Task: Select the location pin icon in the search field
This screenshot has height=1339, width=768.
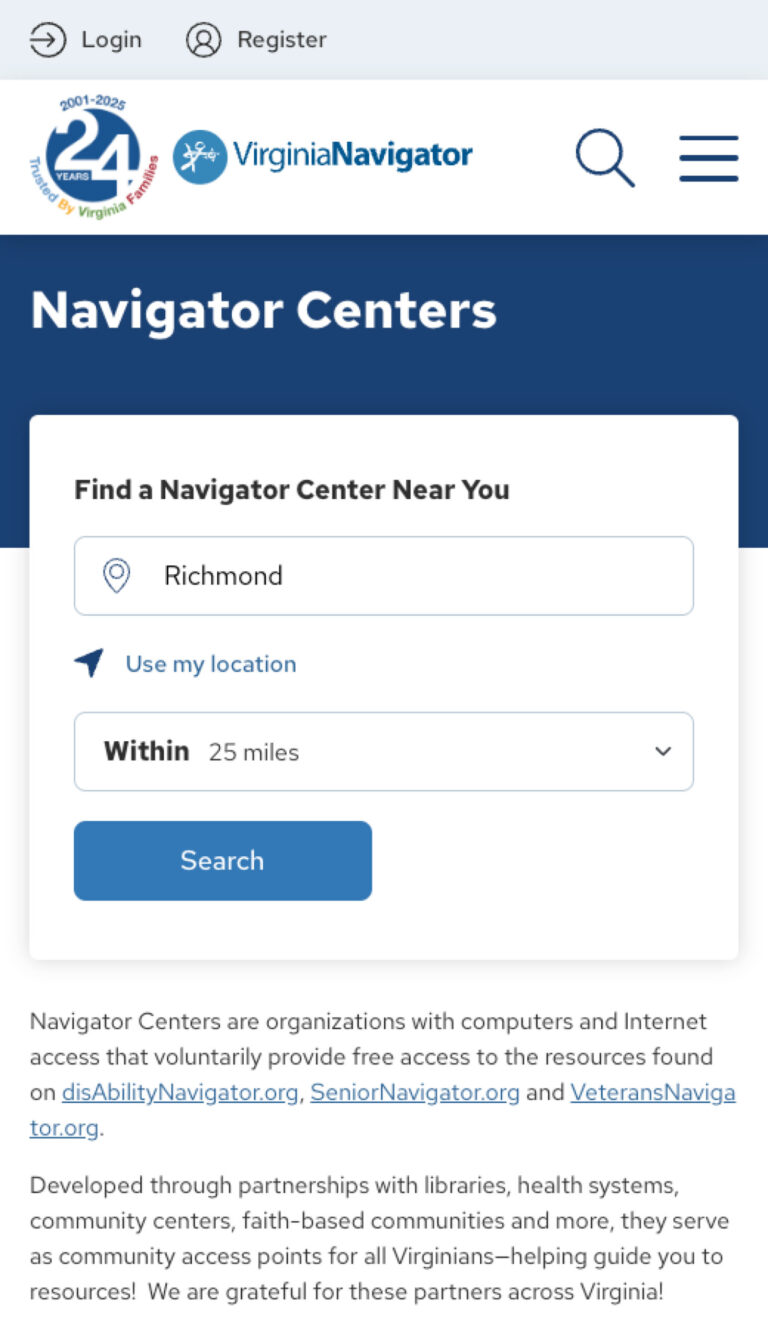Action: [117, 575]
